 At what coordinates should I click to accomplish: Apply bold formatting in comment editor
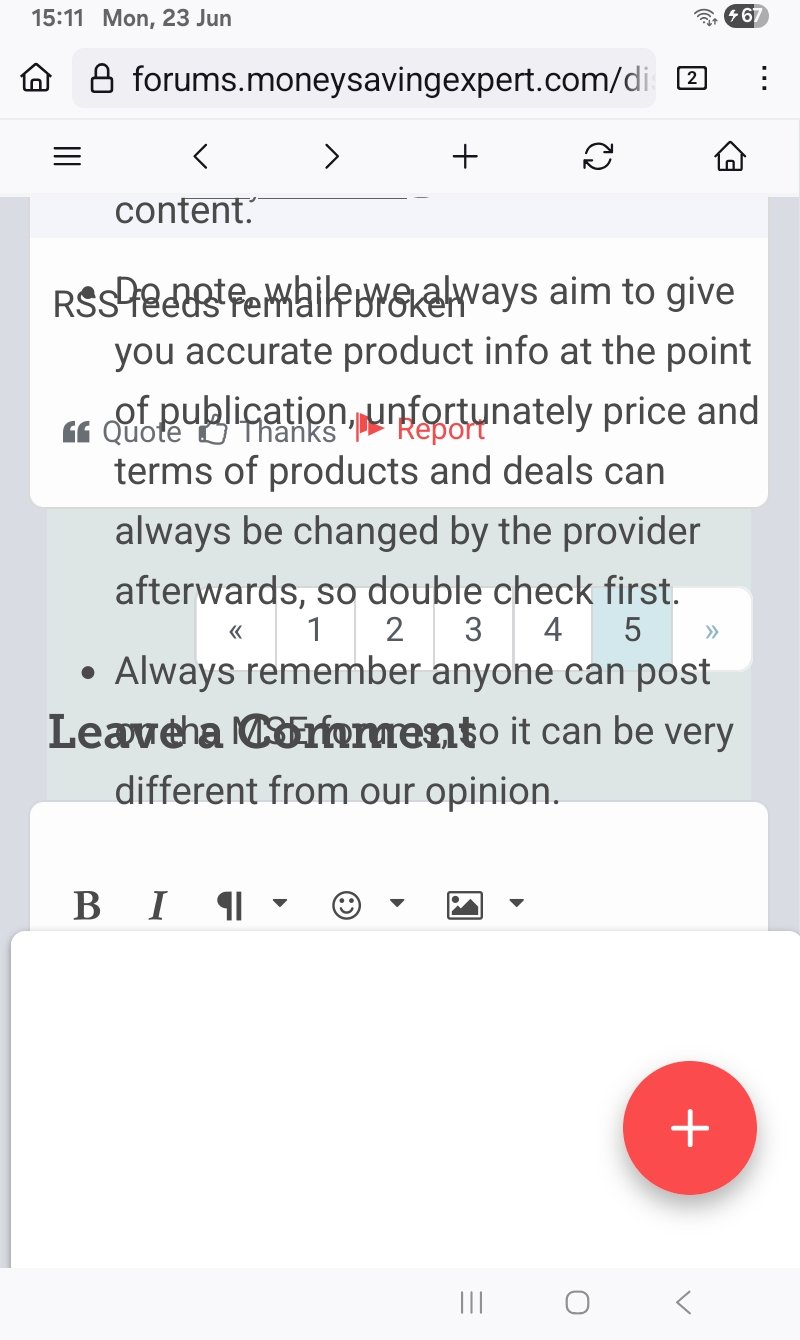coord(88,905)
